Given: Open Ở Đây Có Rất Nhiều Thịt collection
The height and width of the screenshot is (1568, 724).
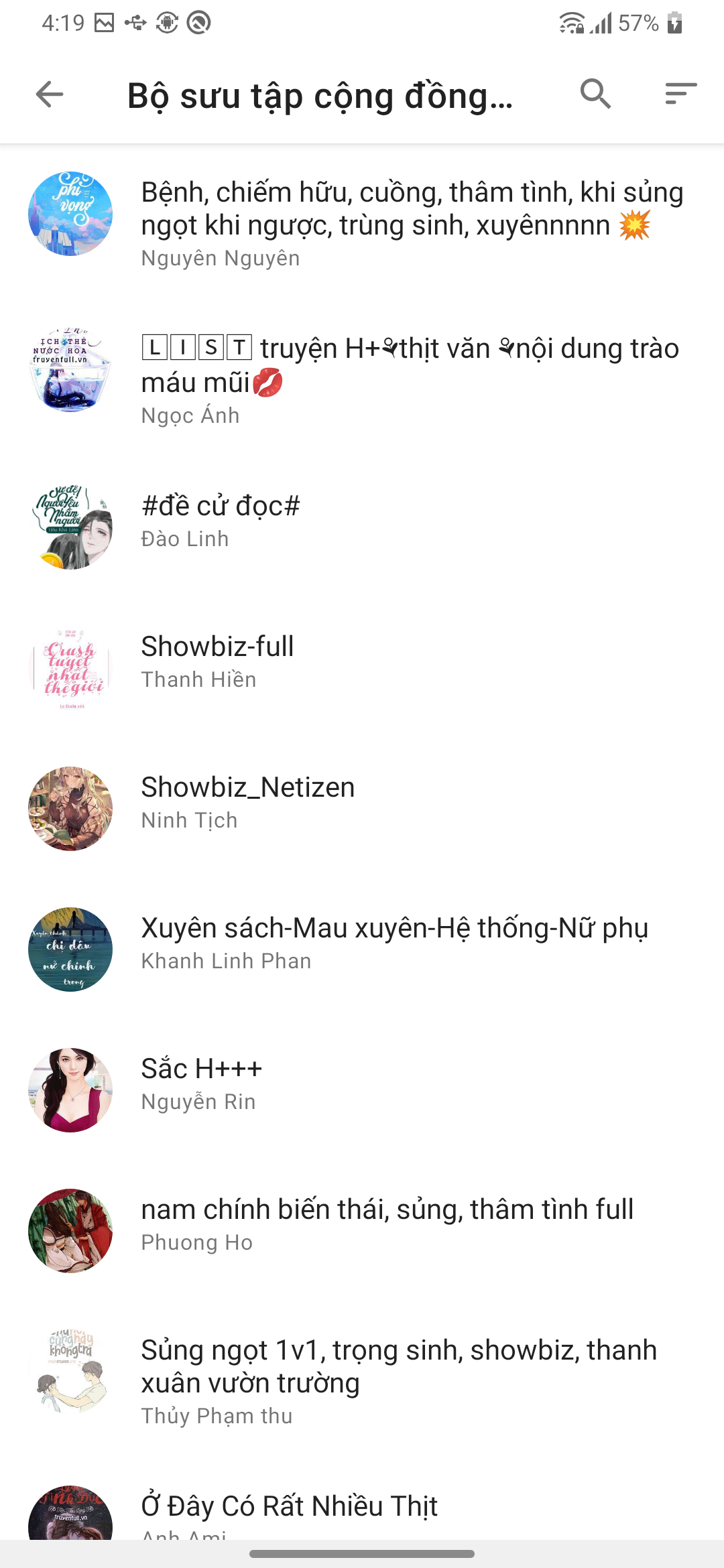Looking at the screenshot, I should click(362, 1508).
